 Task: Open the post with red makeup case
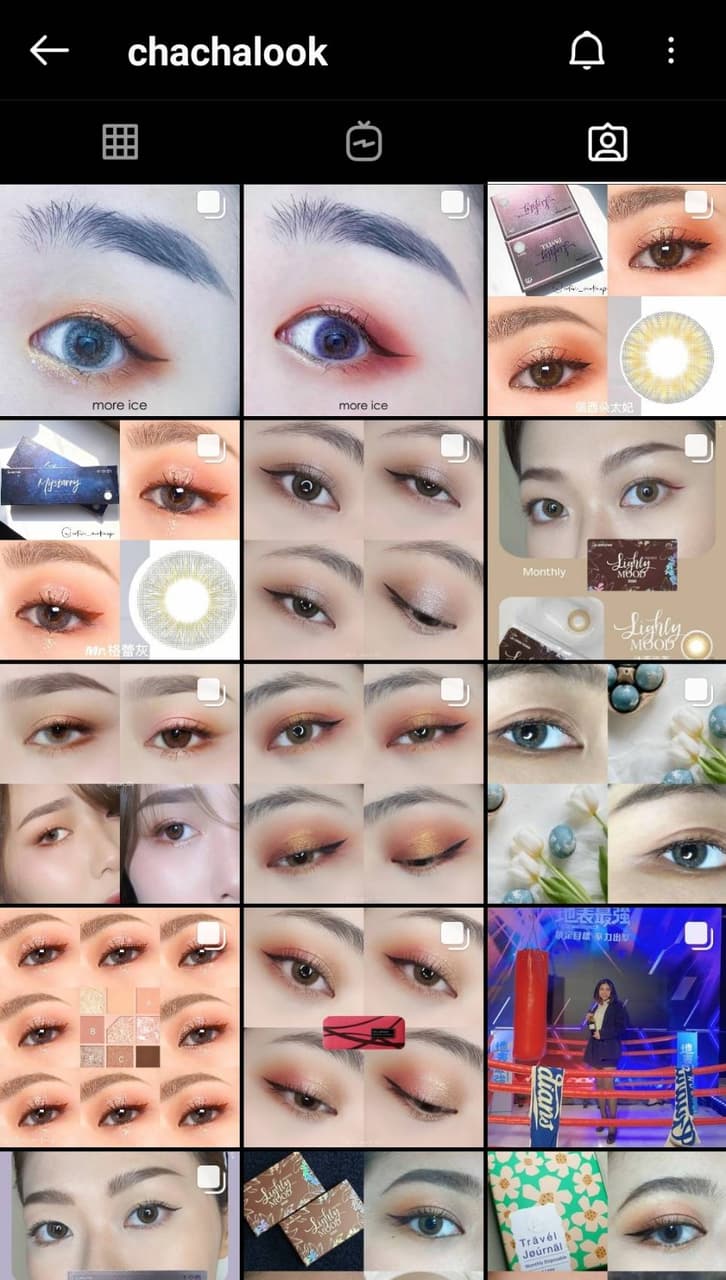tap(363, 1026)
